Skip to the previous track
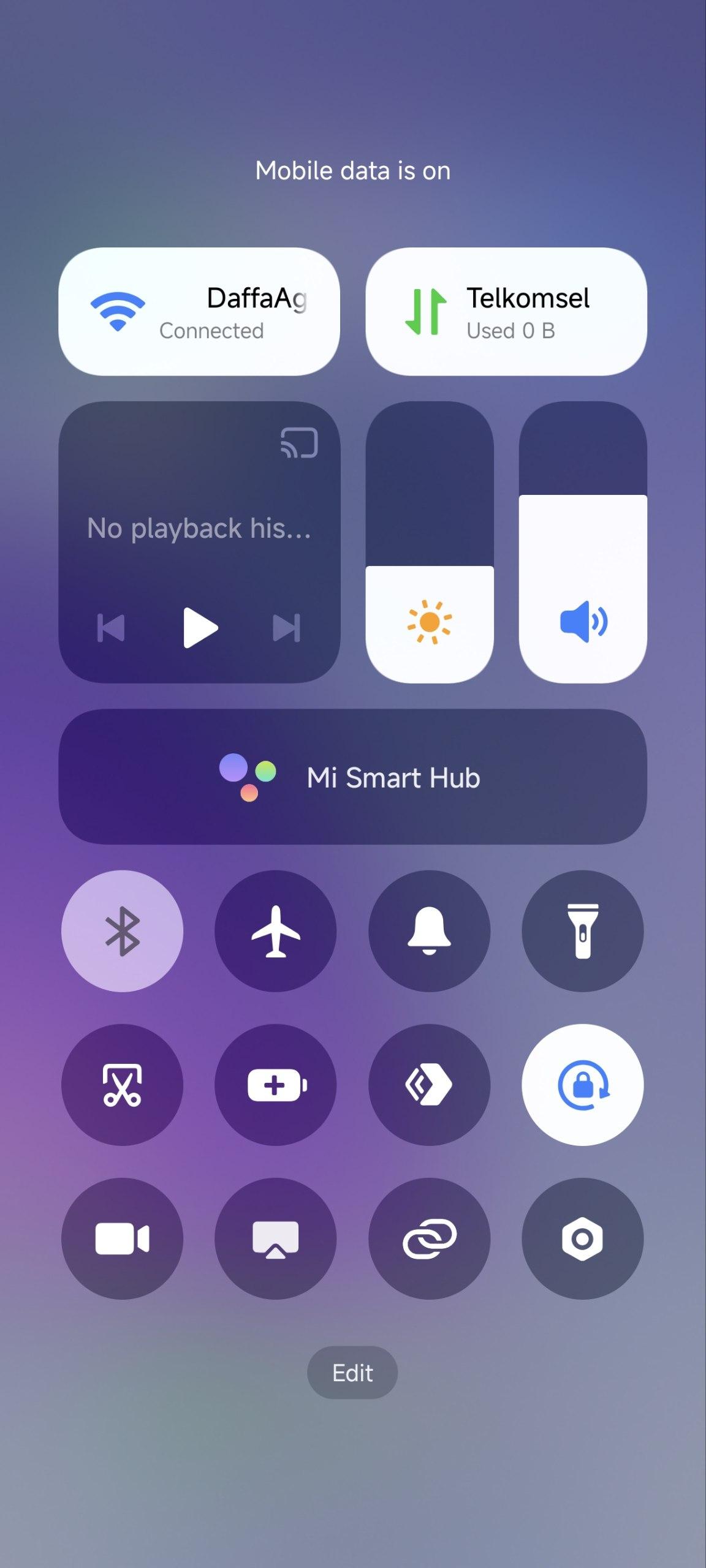Viewport: 706px width, 1568px height. tap(111, 628)
